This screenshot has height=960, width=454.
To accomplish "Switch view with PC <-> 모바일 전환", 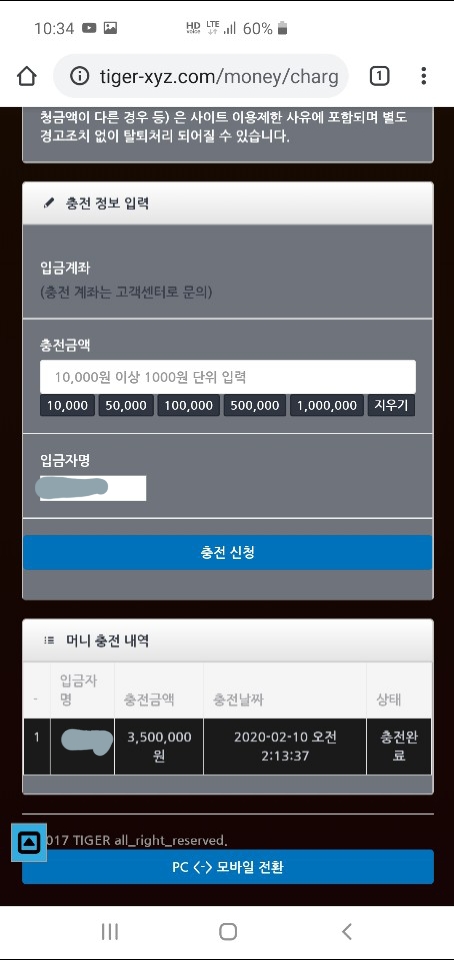I will point(228,867).
